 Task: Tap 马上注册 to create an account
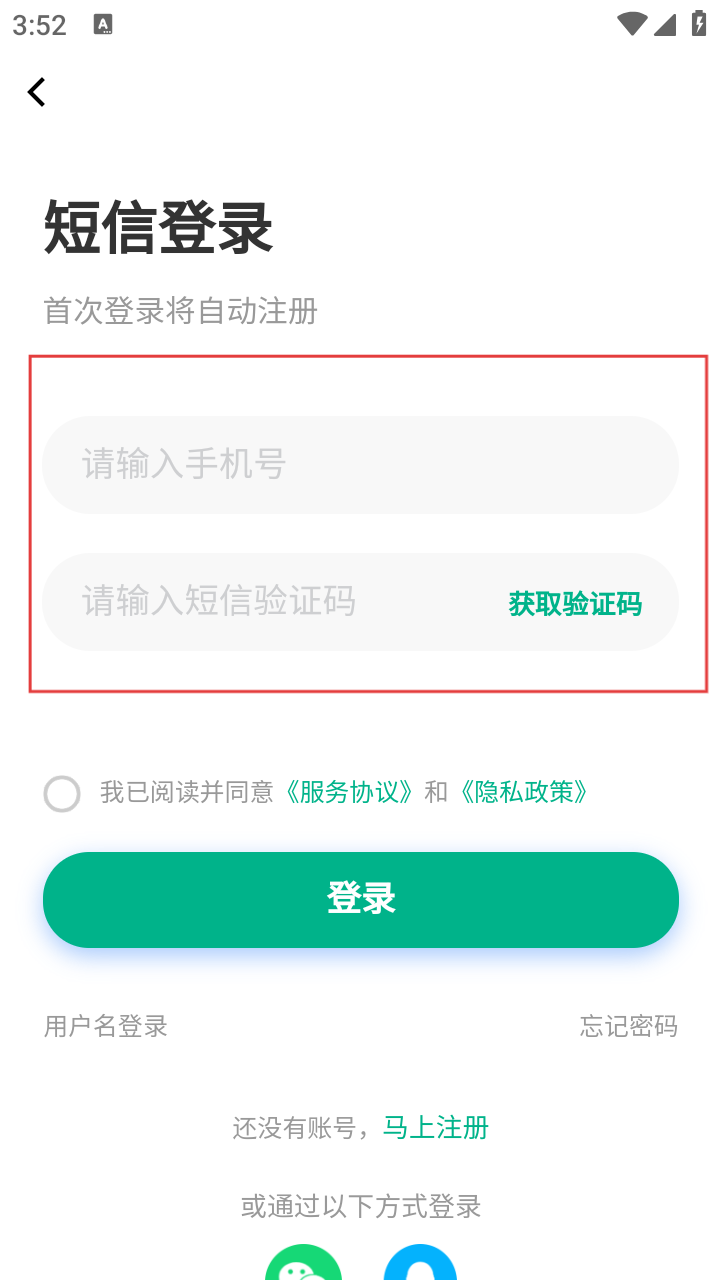tap(436, 1128)
